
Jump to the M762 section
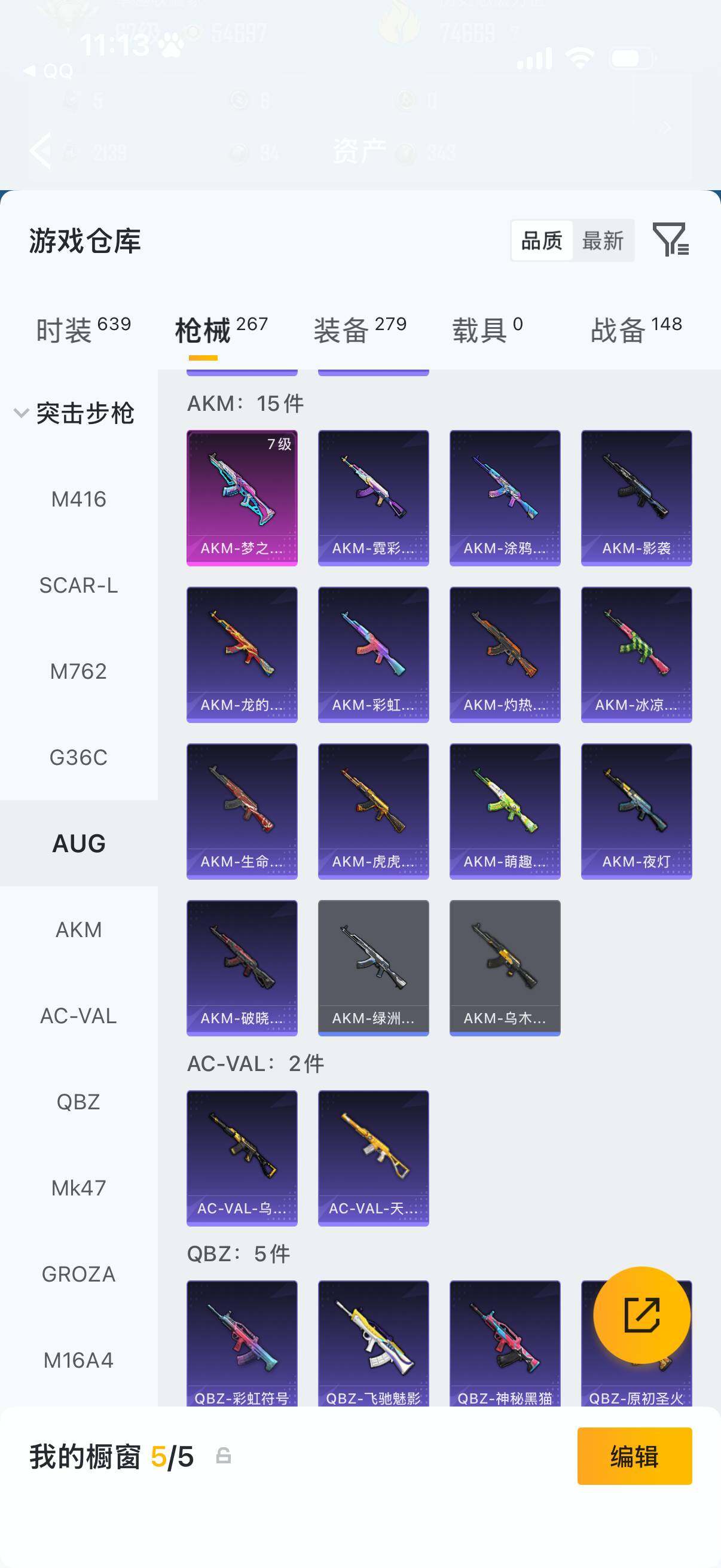pyautogui.click(x=78, y=672)
